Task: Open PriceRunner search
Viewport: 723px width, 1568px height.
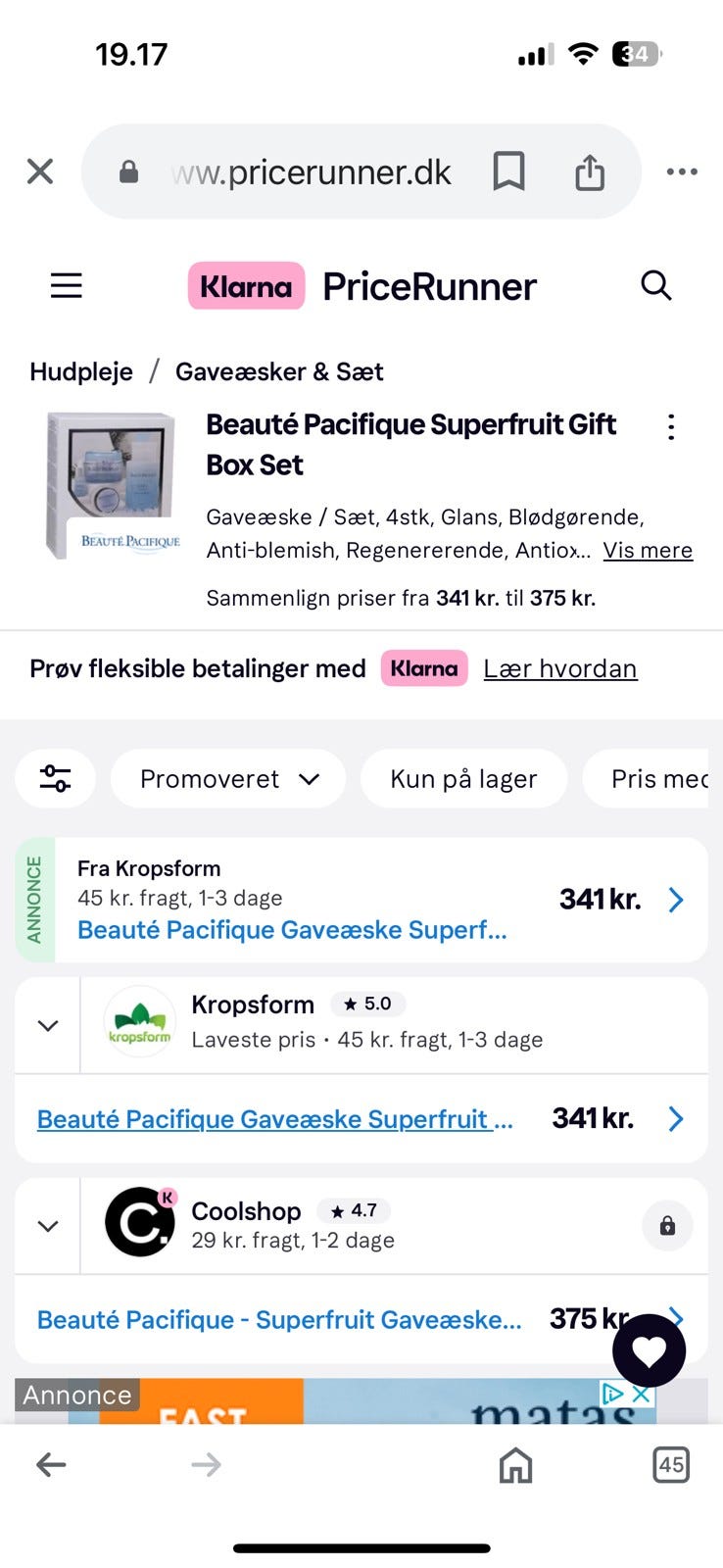Action: click(x=655, y=286)
